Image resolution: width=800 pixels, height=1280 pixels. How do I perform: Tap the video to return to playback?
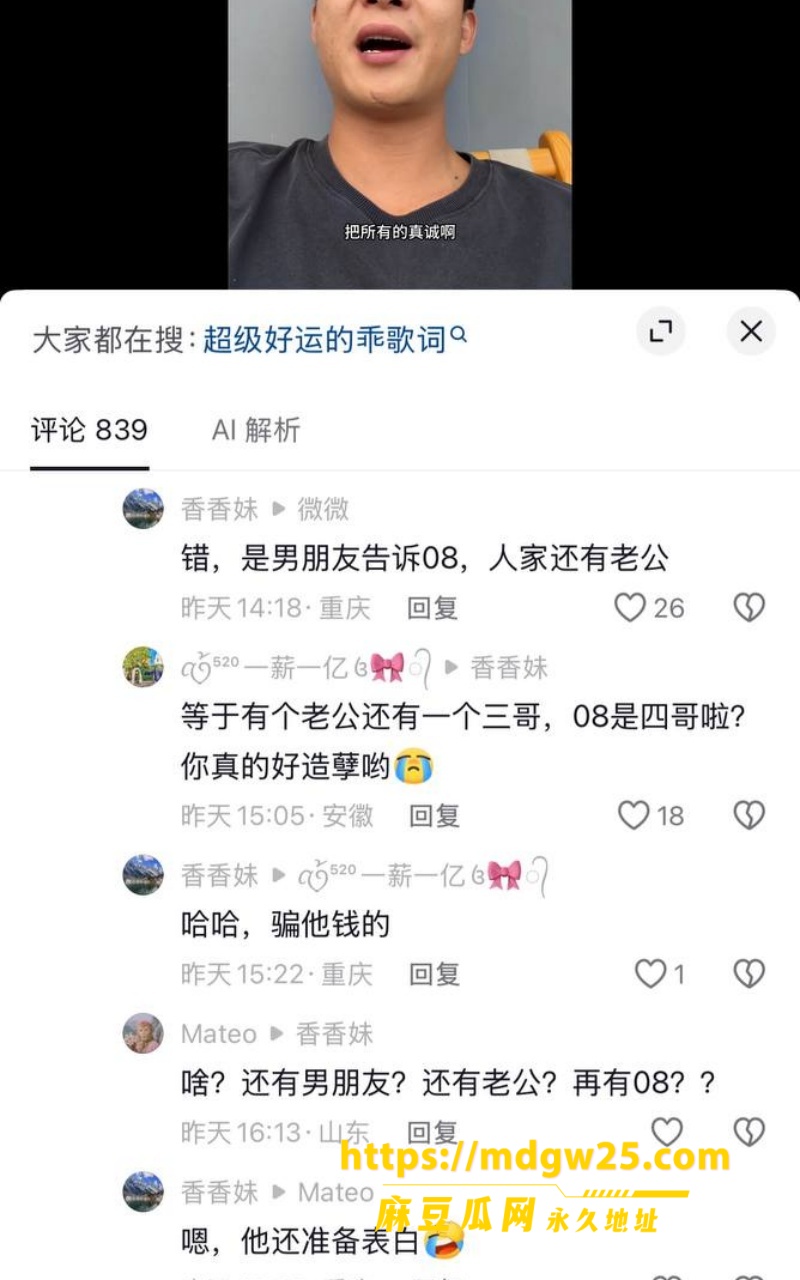[400, 145]
